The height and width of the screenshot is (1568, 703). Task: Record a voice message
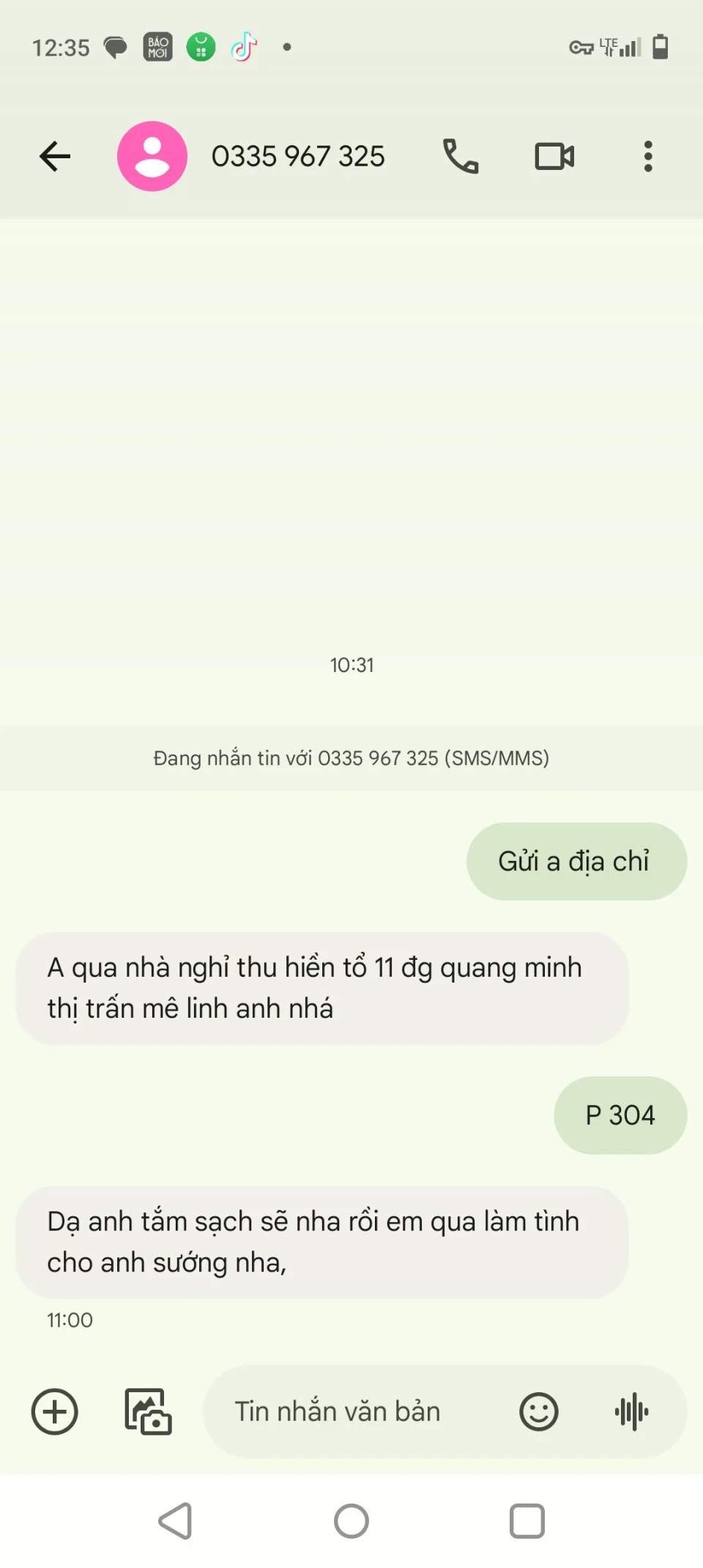point(631,1411)
